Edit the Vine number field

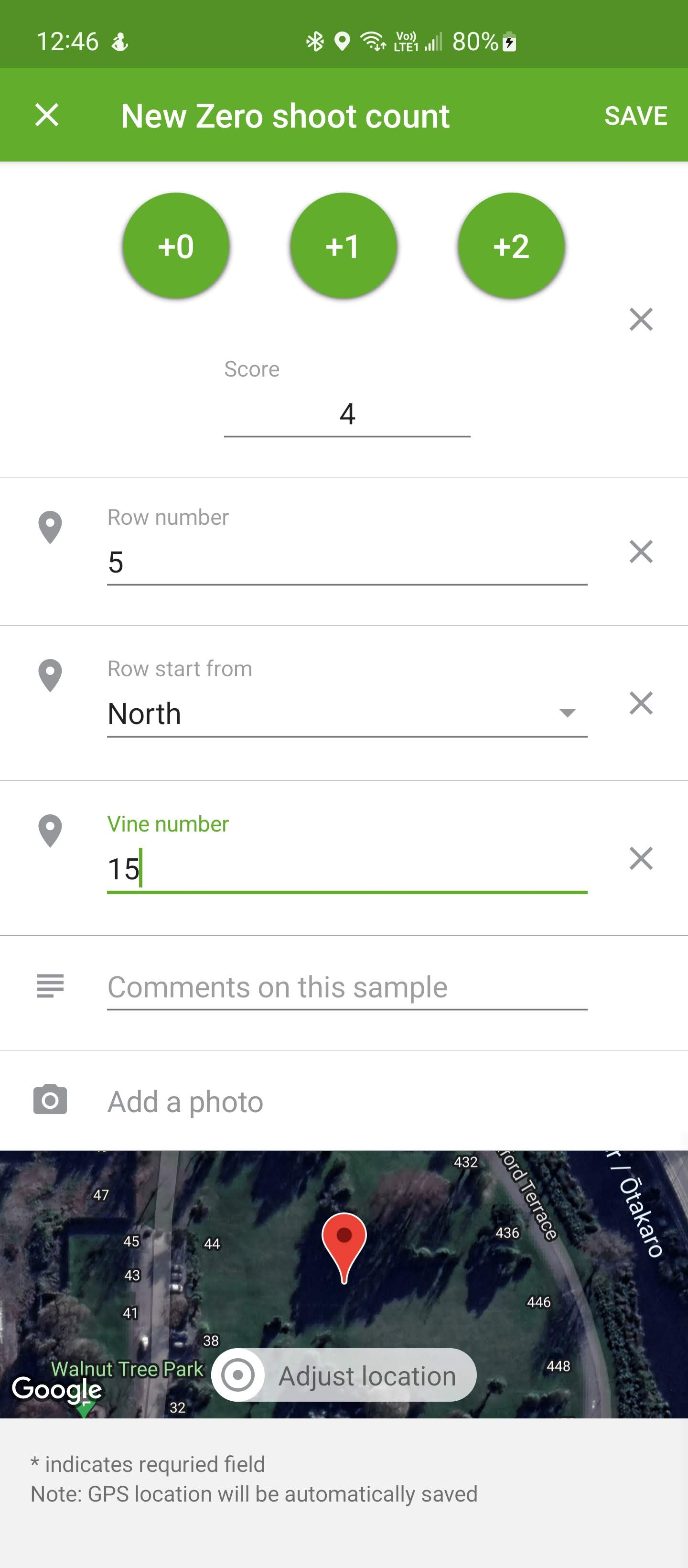(347, 869)
